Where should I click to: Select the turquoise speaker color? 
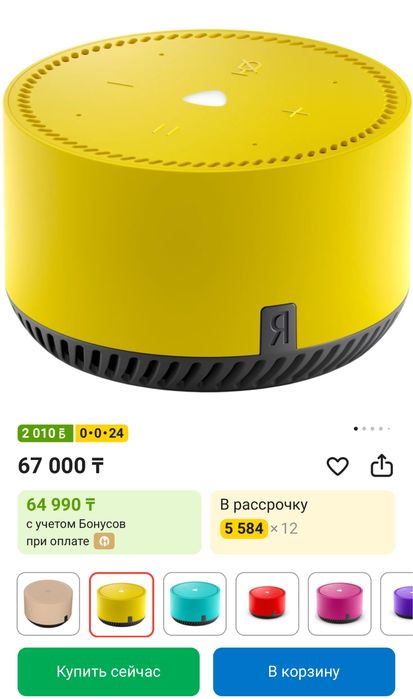[x=194, y=604]
